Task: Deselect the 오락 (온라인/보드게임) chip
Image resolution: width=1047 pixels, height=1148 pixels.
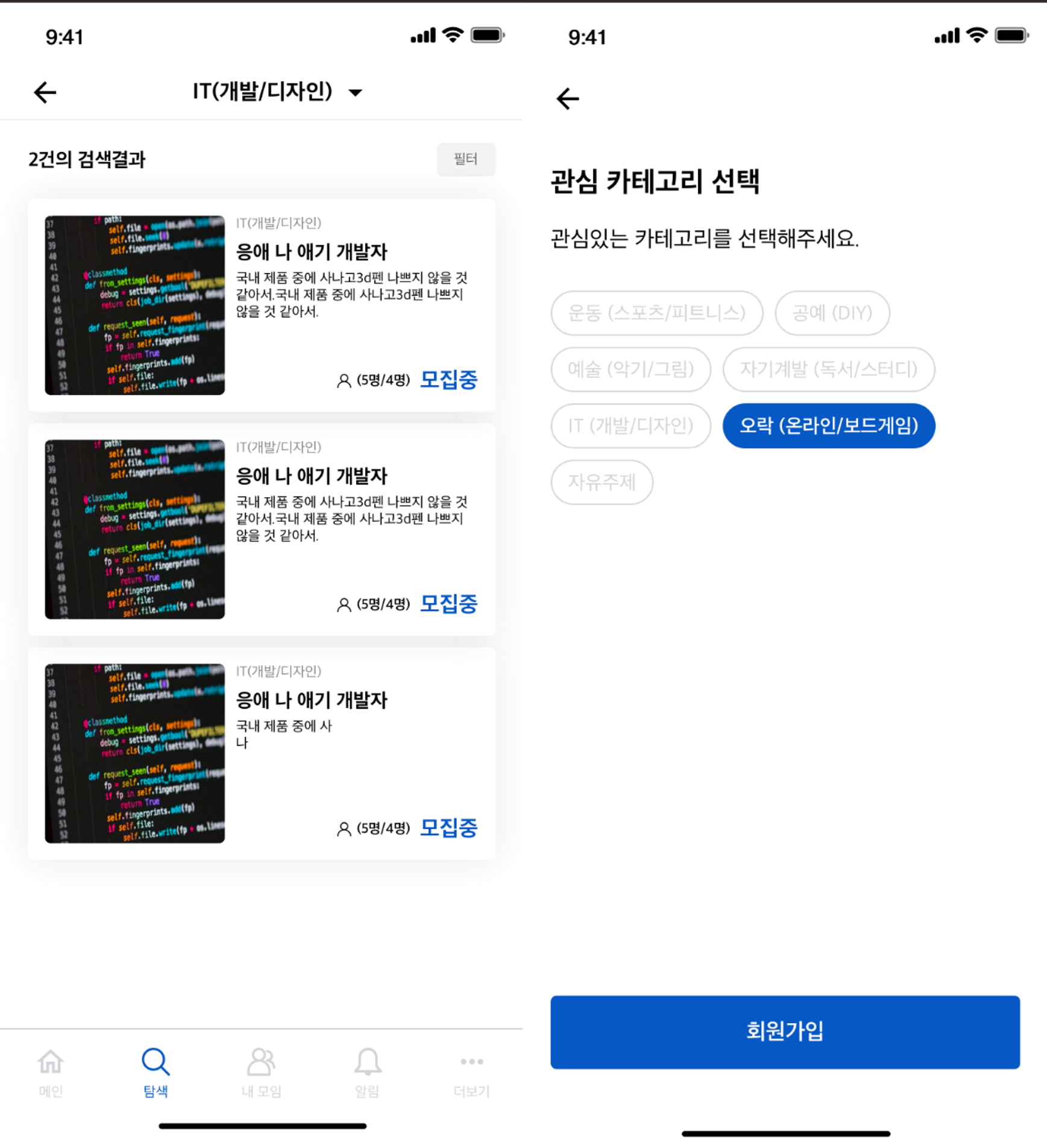Action: tap(828, 425)
